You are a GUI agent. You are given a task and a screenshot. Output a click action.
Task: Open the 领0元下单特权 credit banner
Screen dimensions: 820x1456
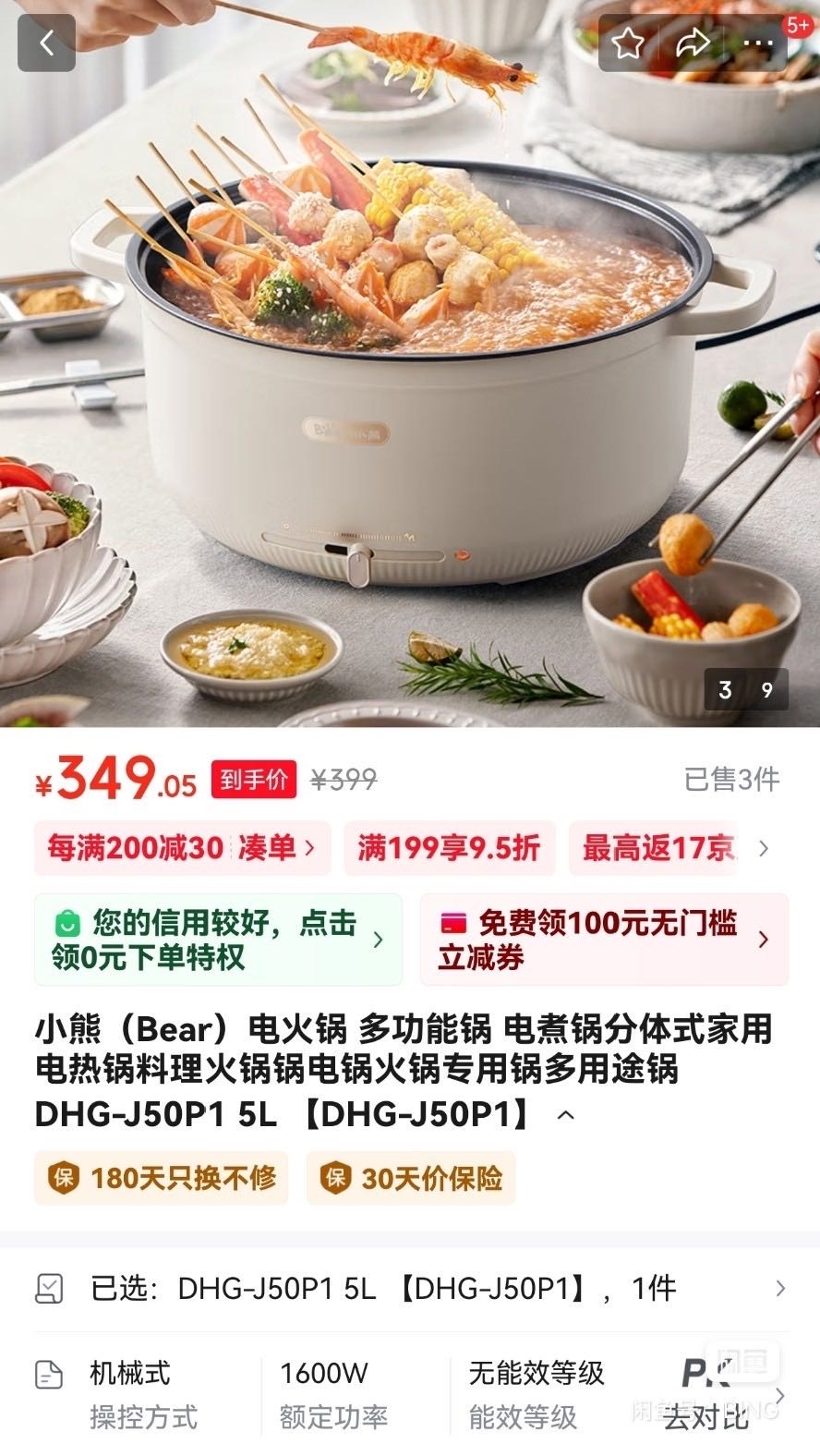218,940
